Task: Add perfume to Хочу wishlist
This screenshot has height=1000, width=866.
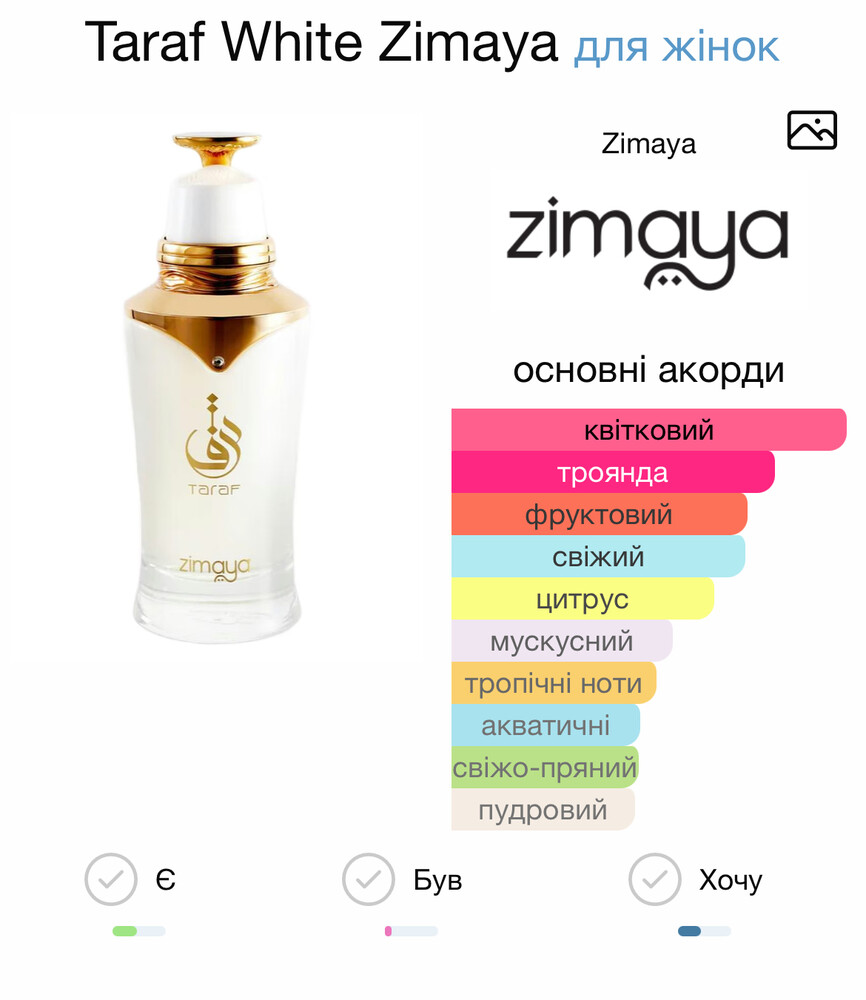Action: point(655,880)
